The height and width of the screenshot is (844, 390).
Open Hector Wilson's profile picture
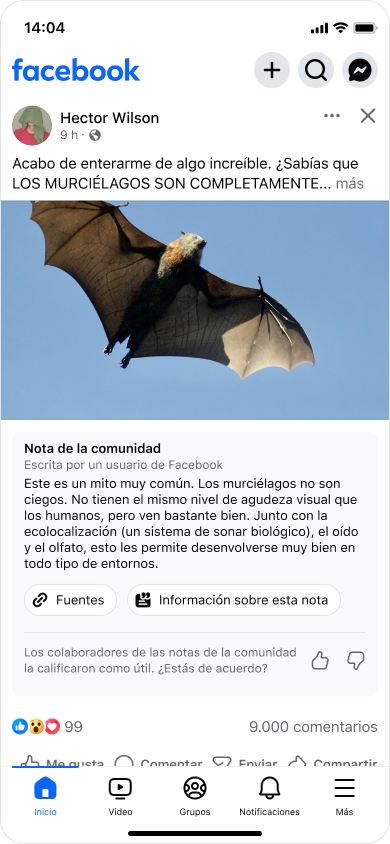(x=32, y=125)
